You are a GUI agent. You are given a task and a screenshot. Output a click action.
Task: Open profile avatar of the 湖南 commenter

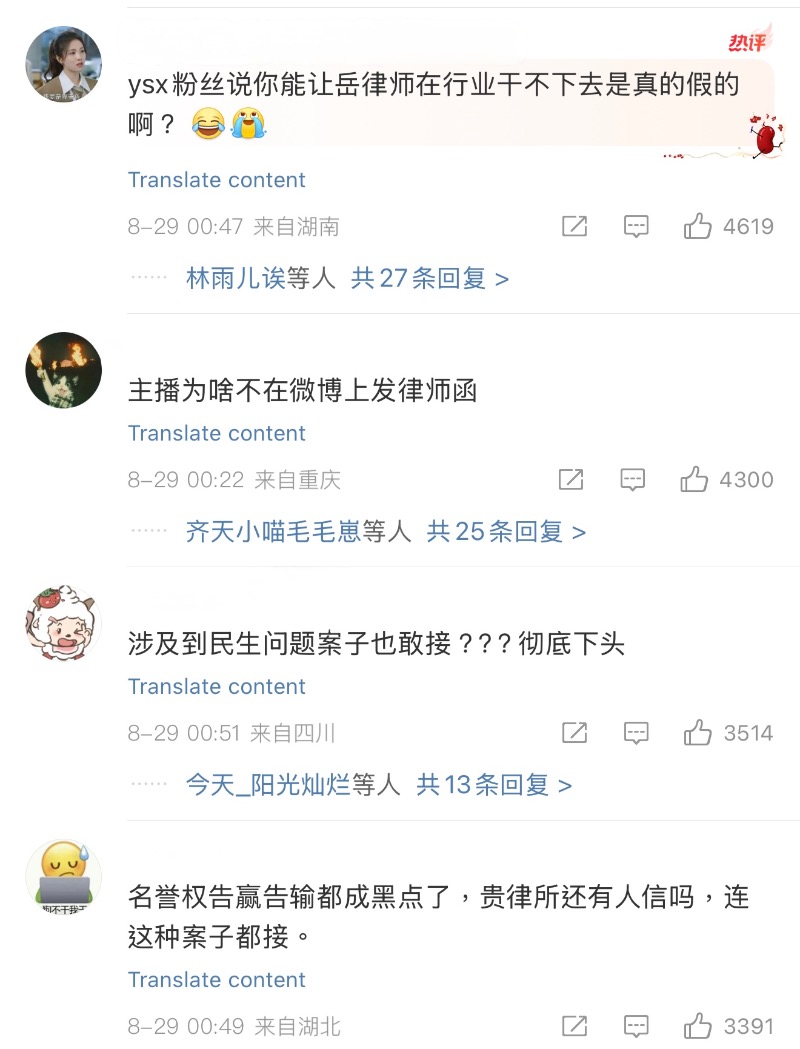[63, 65]
